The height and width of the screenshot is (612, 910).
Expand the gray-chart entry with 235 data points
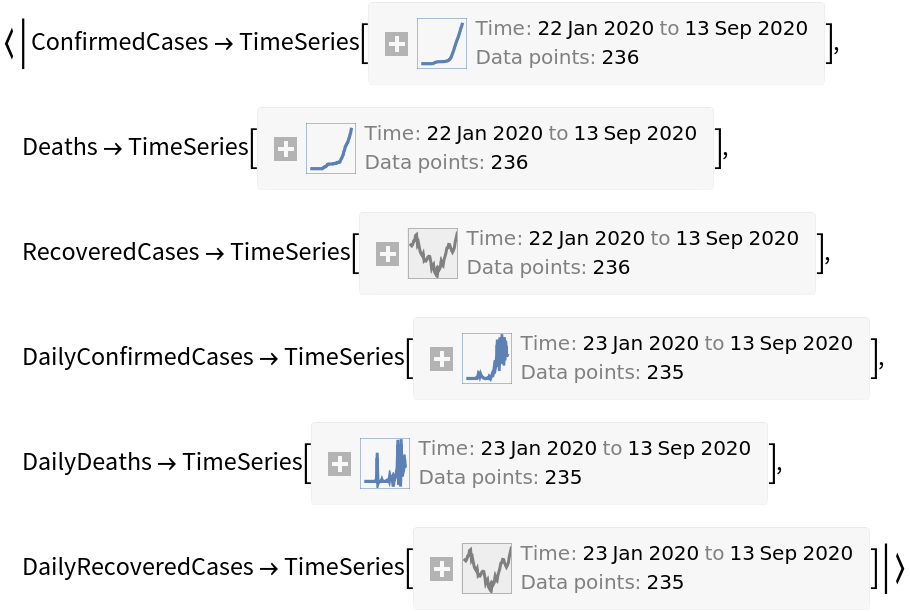point(441,569)
